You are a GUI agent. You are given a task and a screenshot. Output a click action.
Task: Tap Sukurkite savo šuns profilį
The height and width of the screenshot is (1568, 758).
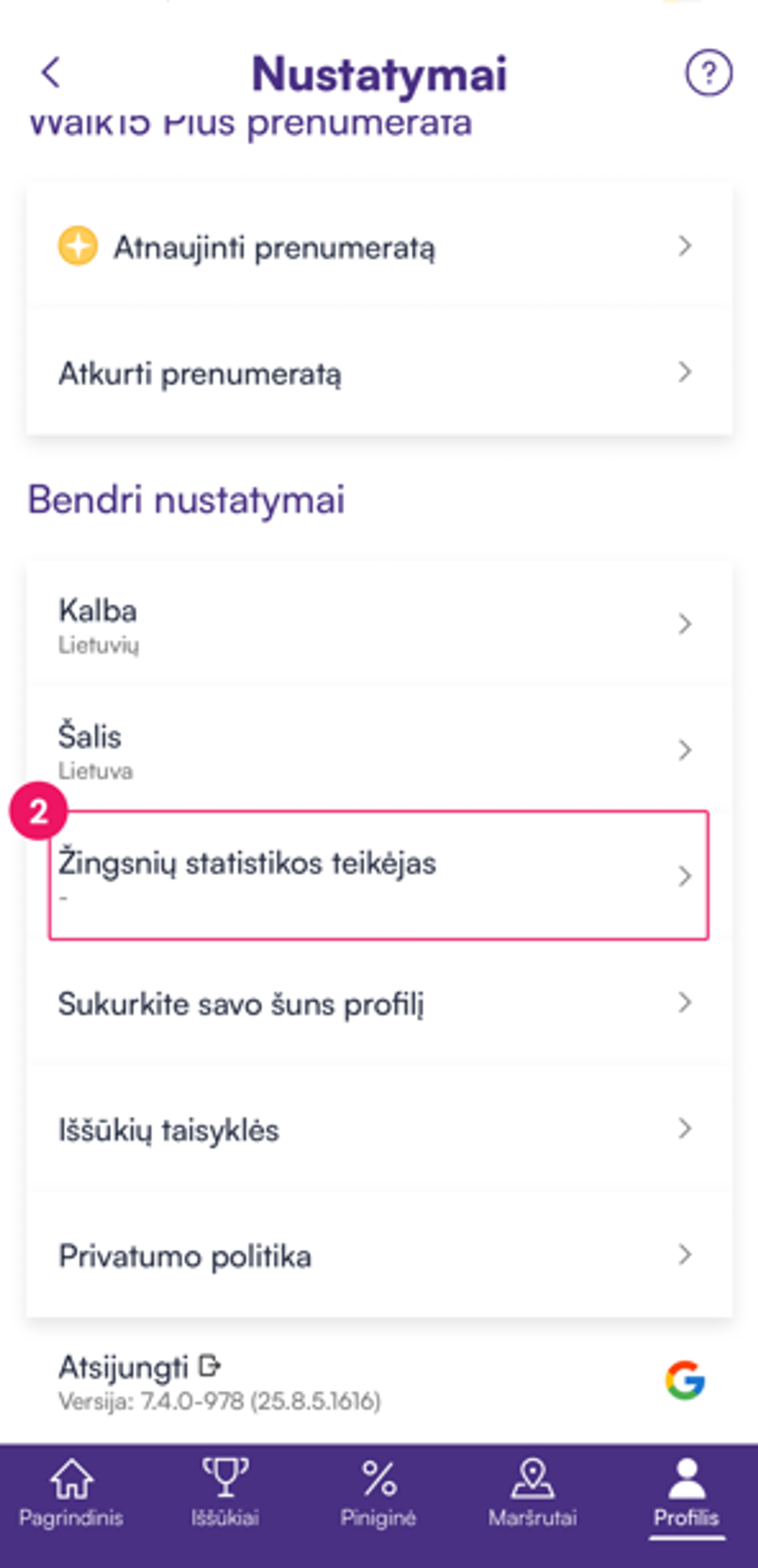click(x=378, y=1003)
